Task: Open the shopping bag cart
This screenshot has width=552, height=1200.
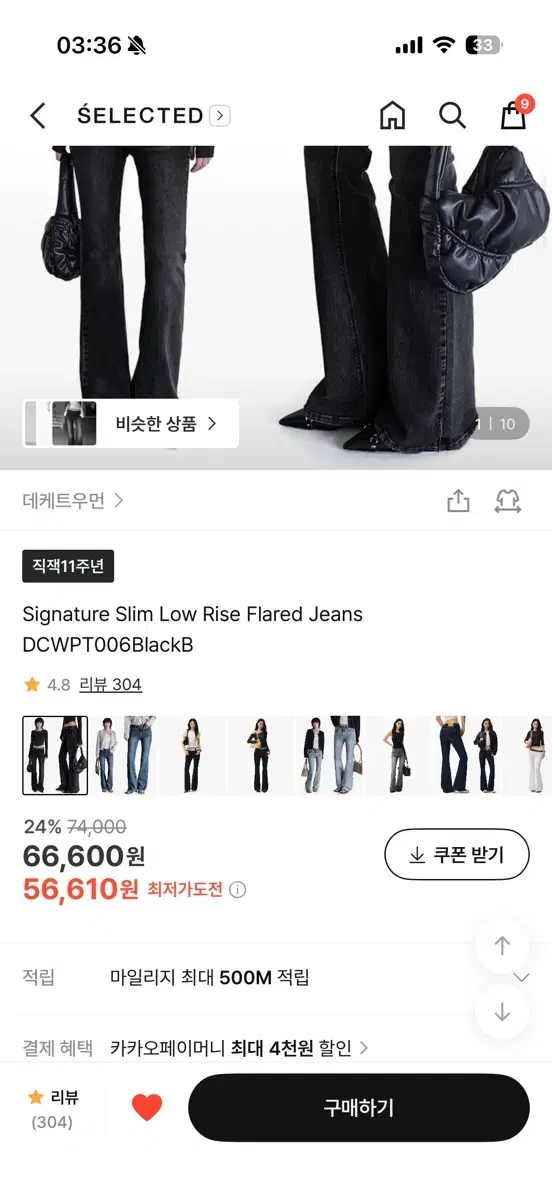Action: coord(514,114)
